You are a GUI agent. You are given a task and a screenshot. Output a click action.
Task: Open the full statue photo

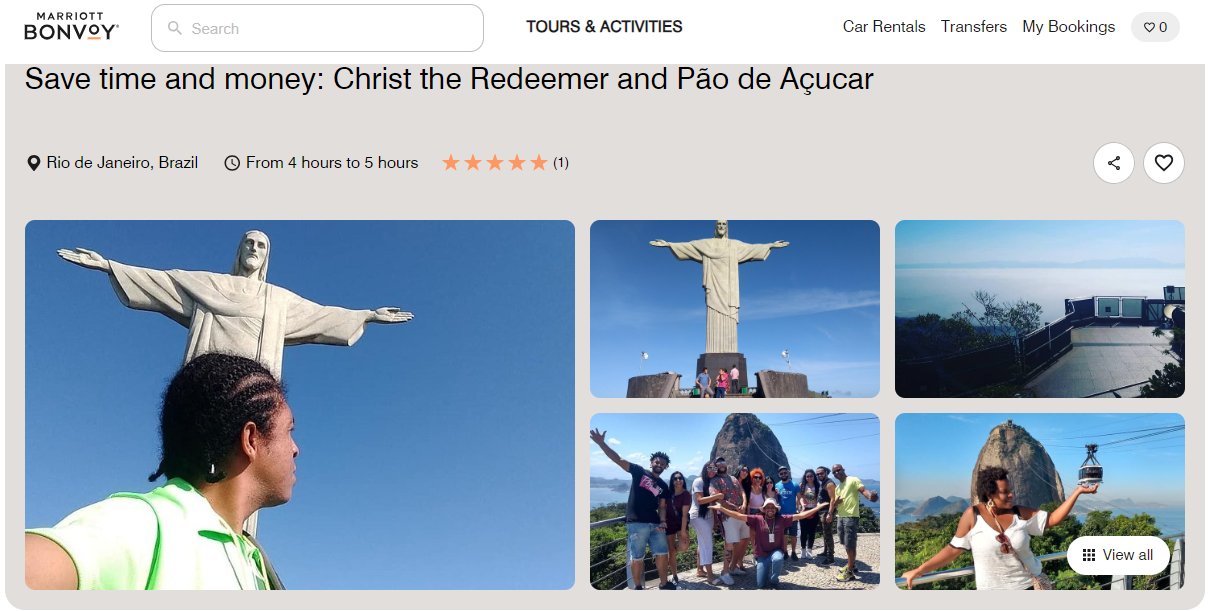[x=734, y=308]
